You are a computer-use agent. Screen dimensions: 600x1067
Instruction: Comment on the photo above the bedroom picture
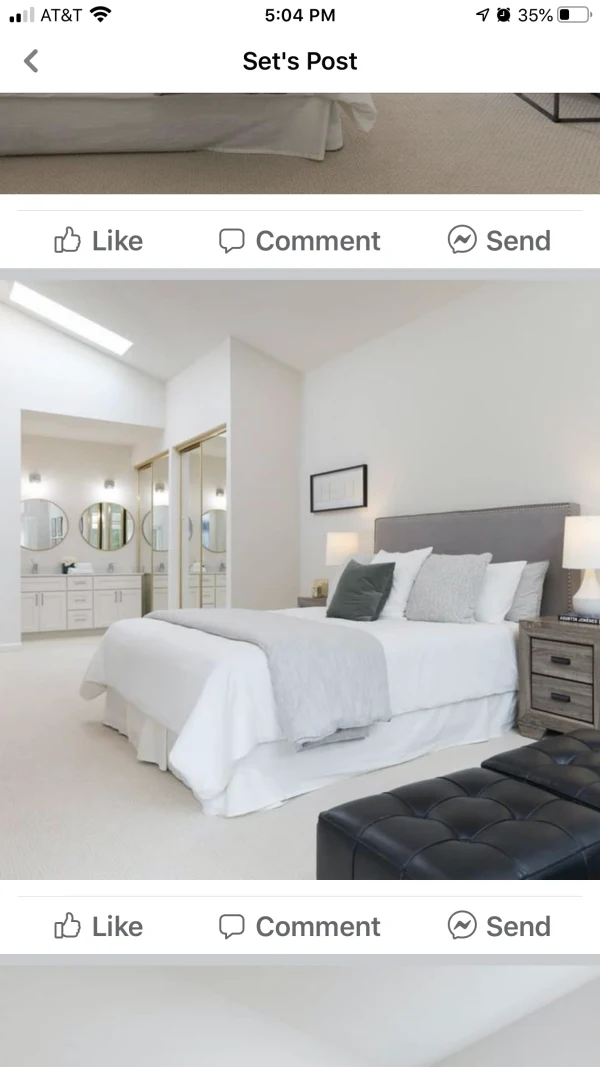point(299,240)
